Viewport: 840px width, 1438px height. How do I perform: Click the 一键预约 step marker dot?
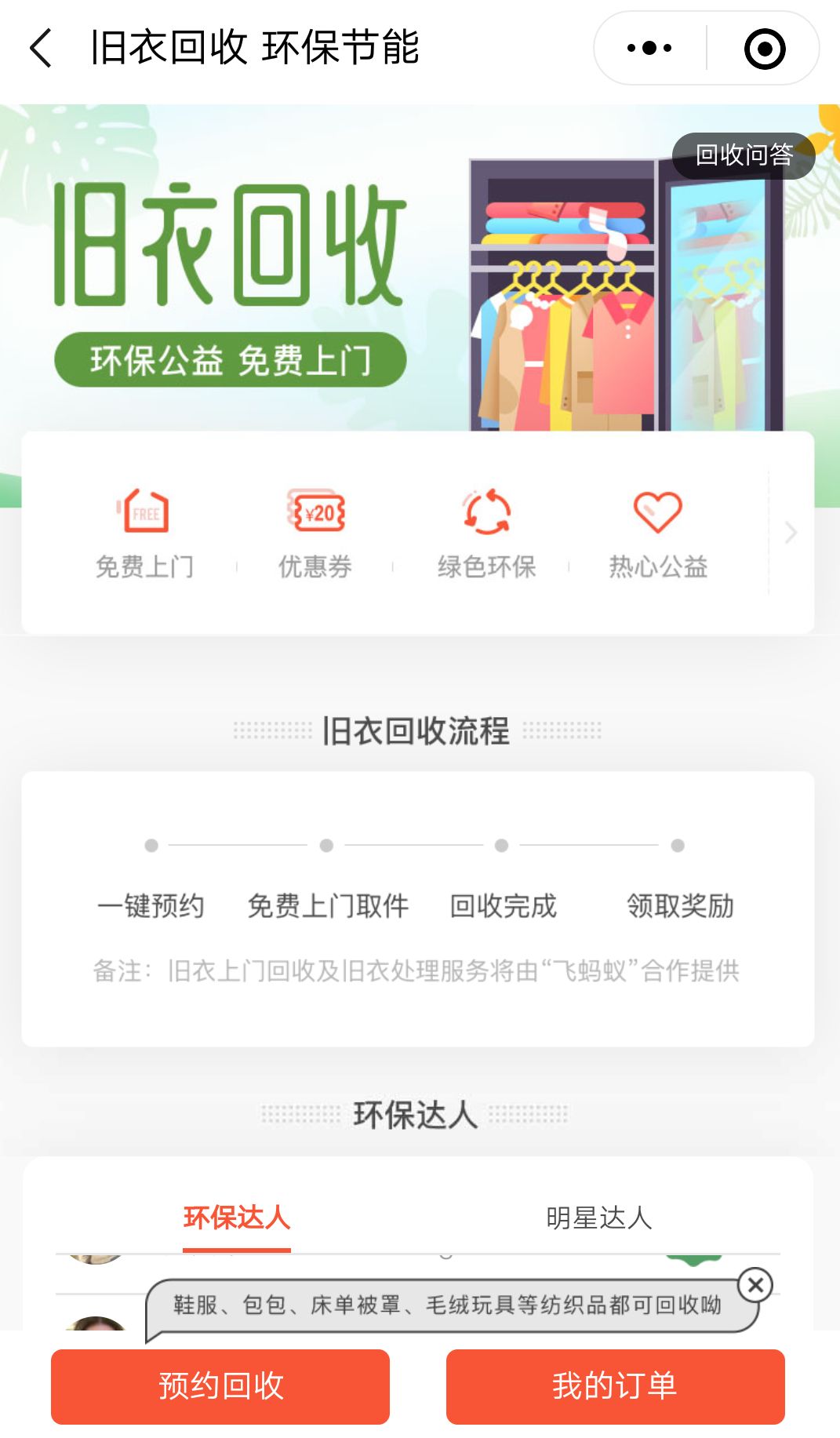[x=151, y=846]
